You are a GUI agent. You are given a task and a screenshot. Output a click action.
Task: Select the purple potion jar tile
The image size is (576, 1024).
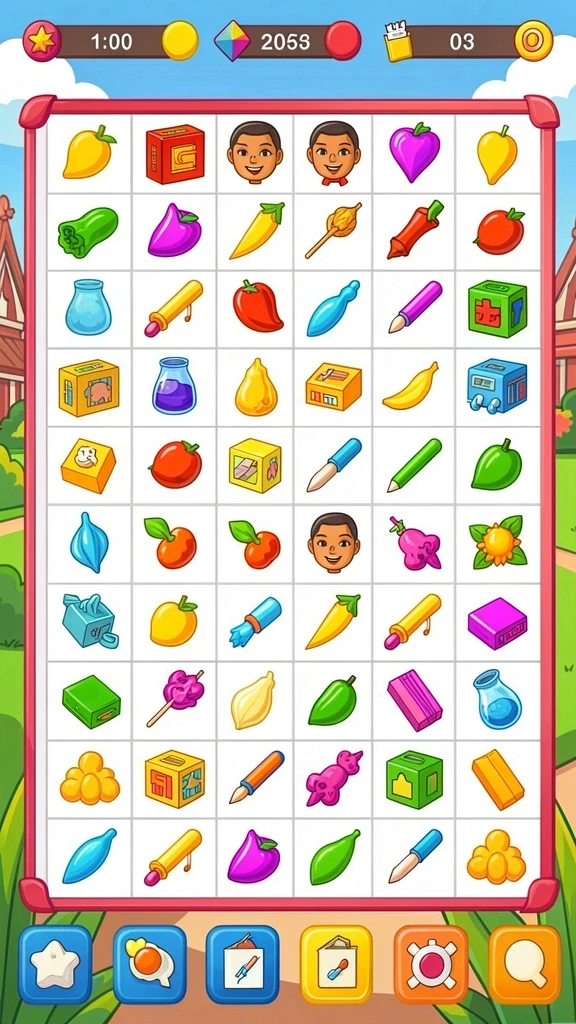point(174,386)
